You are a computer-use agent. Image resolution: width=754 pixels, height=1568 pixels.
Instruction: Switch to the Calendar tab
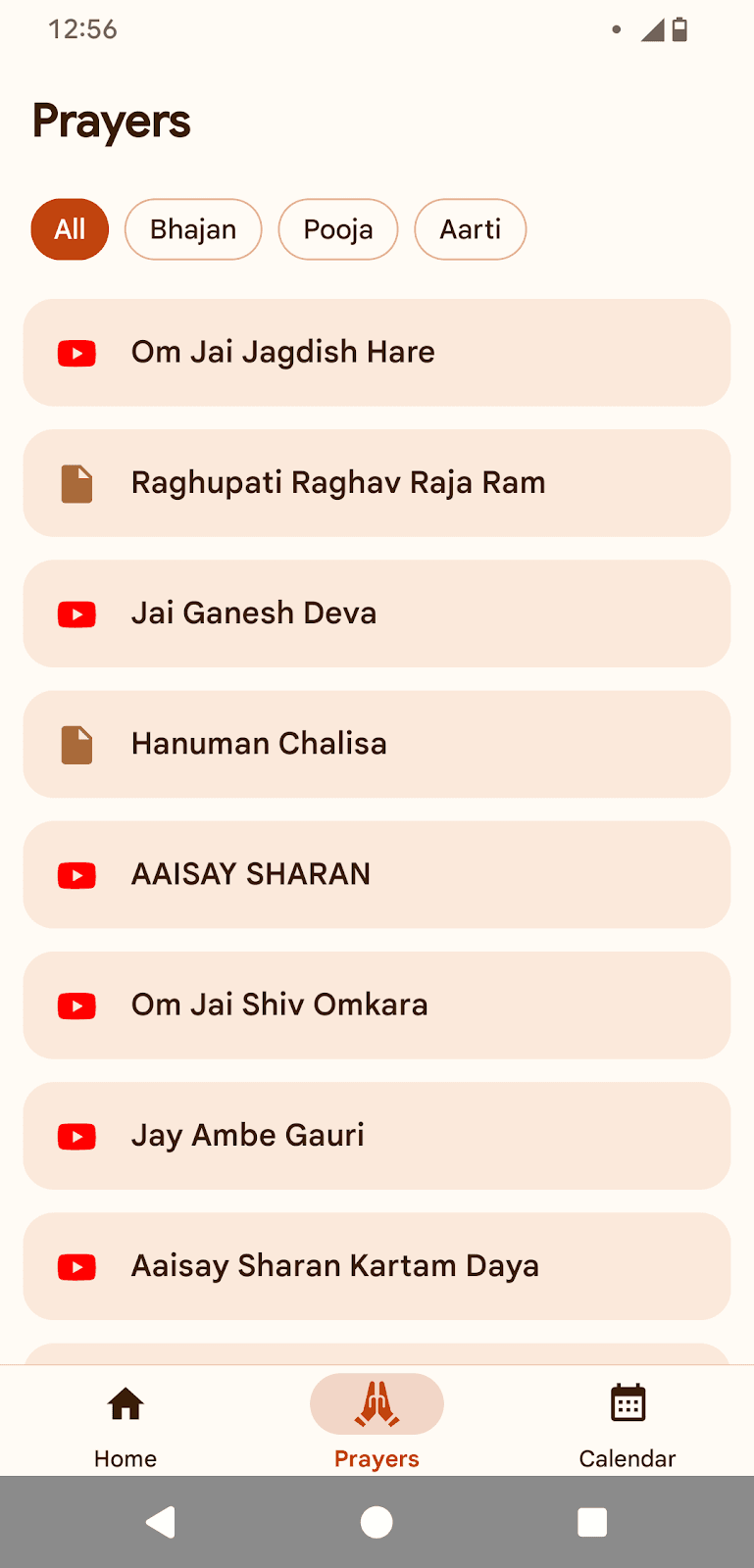628,1421
